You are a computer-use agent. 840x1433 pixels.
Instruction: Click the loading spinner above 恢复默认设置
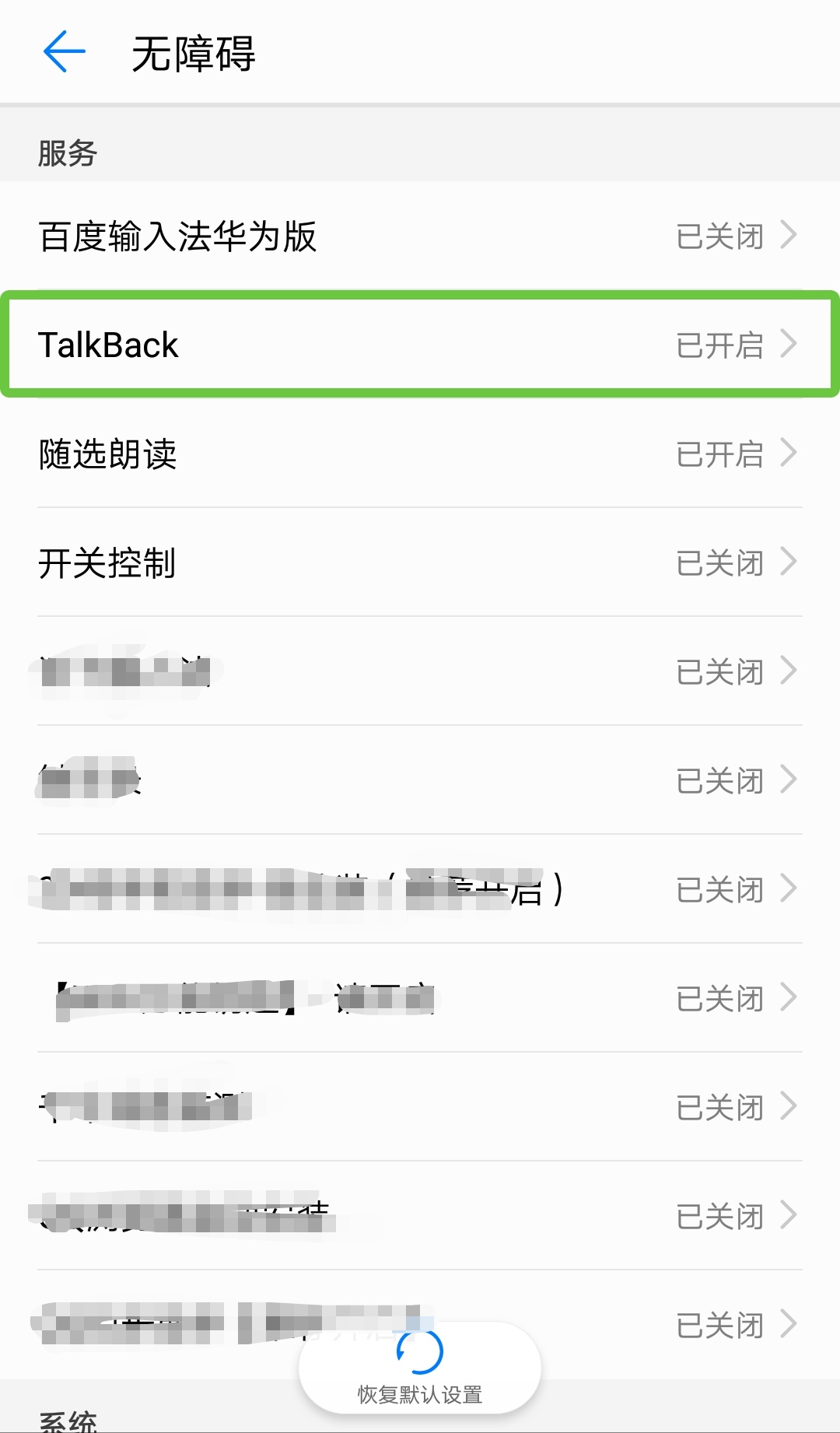click(419, 1352)
